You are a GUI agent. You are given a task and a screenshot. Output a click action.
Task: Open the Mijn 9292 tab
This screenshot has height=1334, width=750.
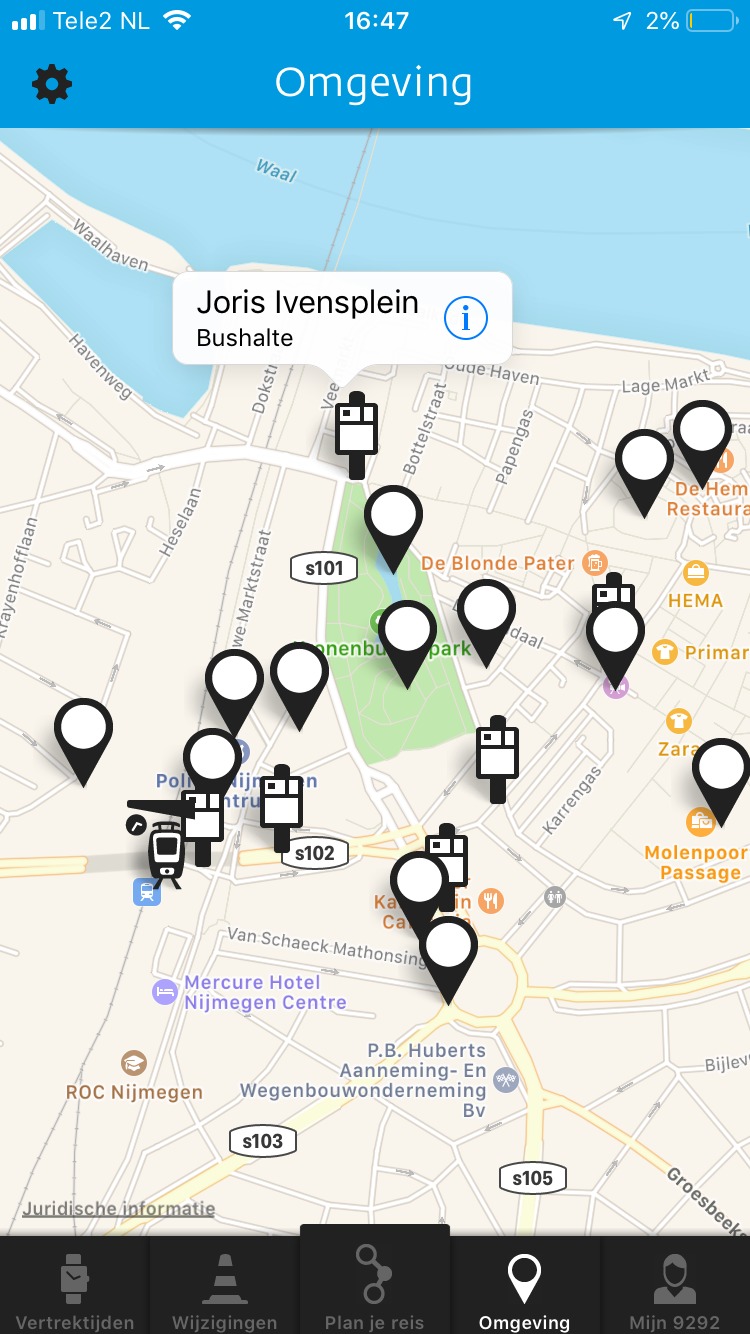tap(674, 1290)
